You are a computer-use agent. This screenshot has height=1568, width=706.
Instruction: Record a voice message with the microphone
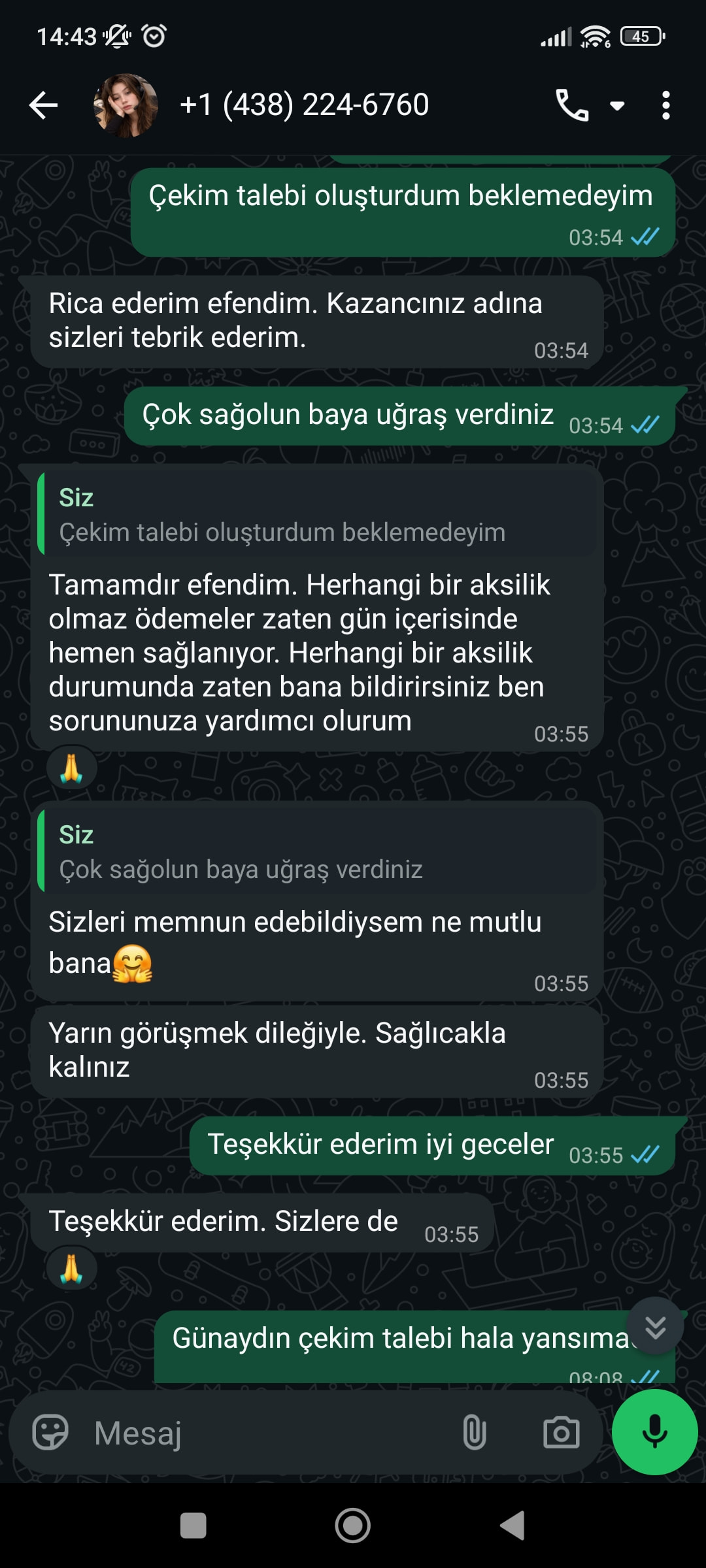[654, 1432]
